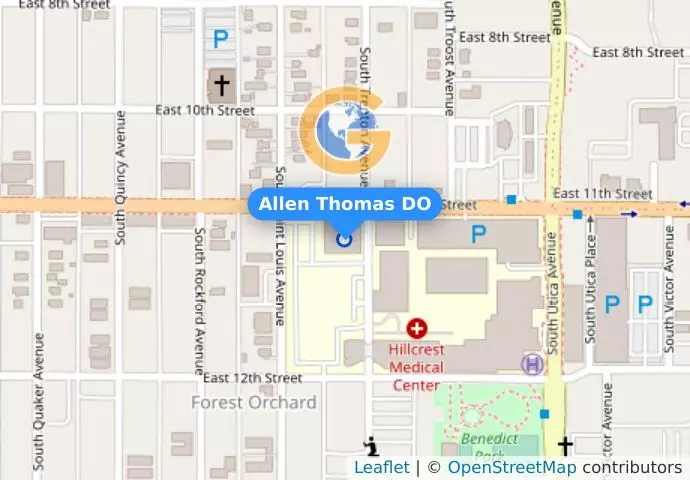Open the OpenStreetMap contributors link
Screen dimensions: 690x480
[x=511, y=467]
